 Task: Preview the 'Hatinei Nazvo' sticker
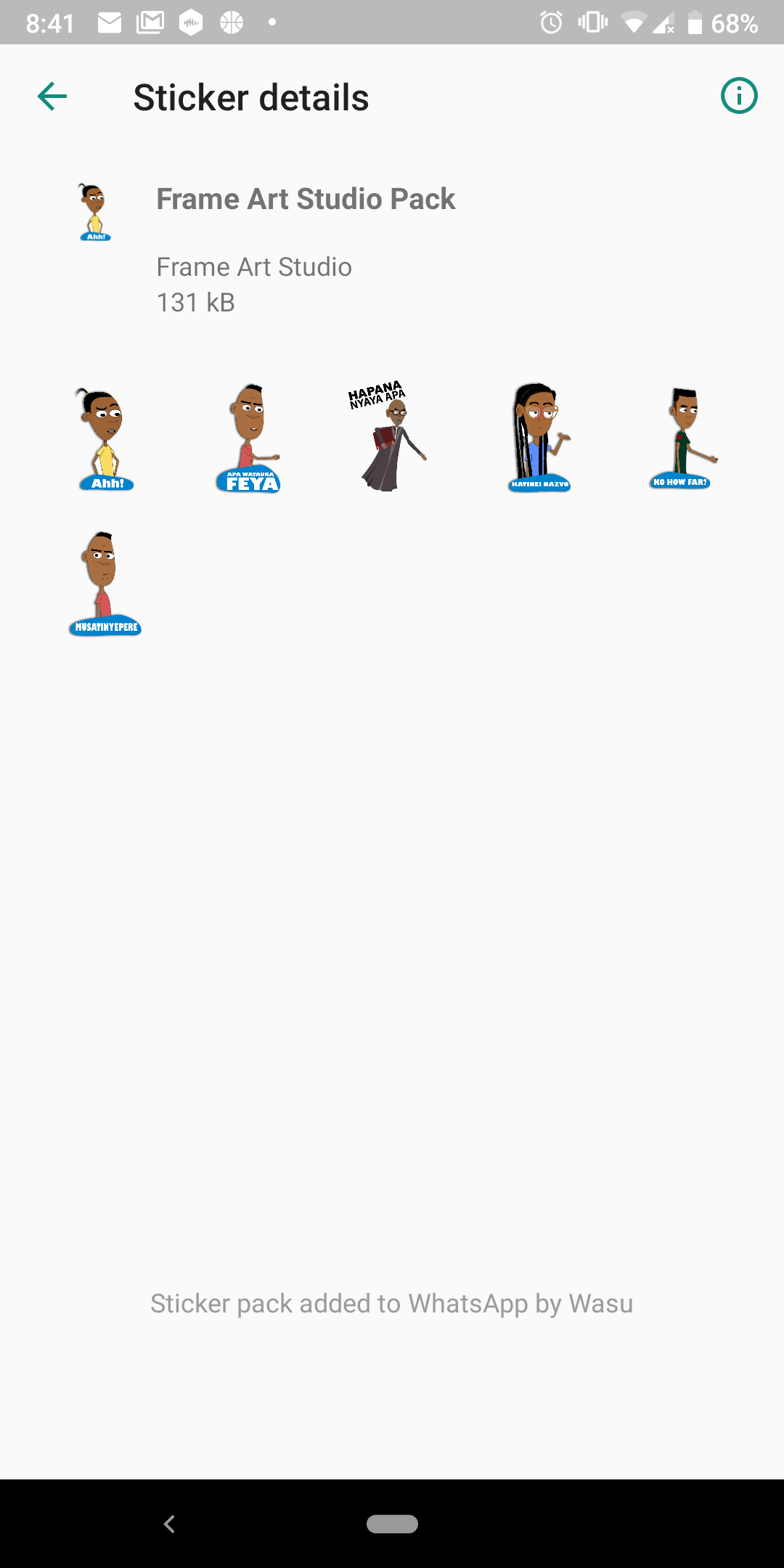click(x=540, y=438)
